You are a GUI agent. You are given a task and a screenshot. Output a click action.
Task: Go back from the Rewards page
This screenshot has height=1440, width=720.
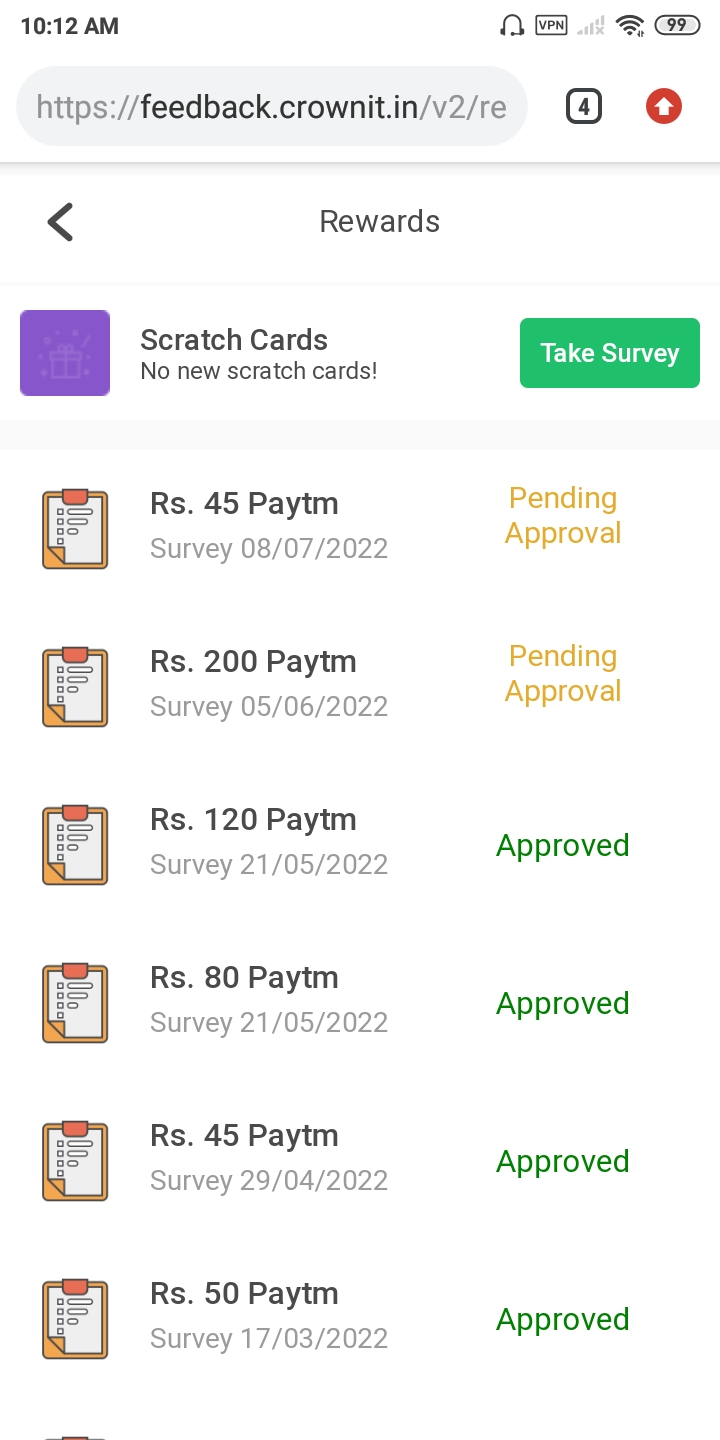pos(61,222)
